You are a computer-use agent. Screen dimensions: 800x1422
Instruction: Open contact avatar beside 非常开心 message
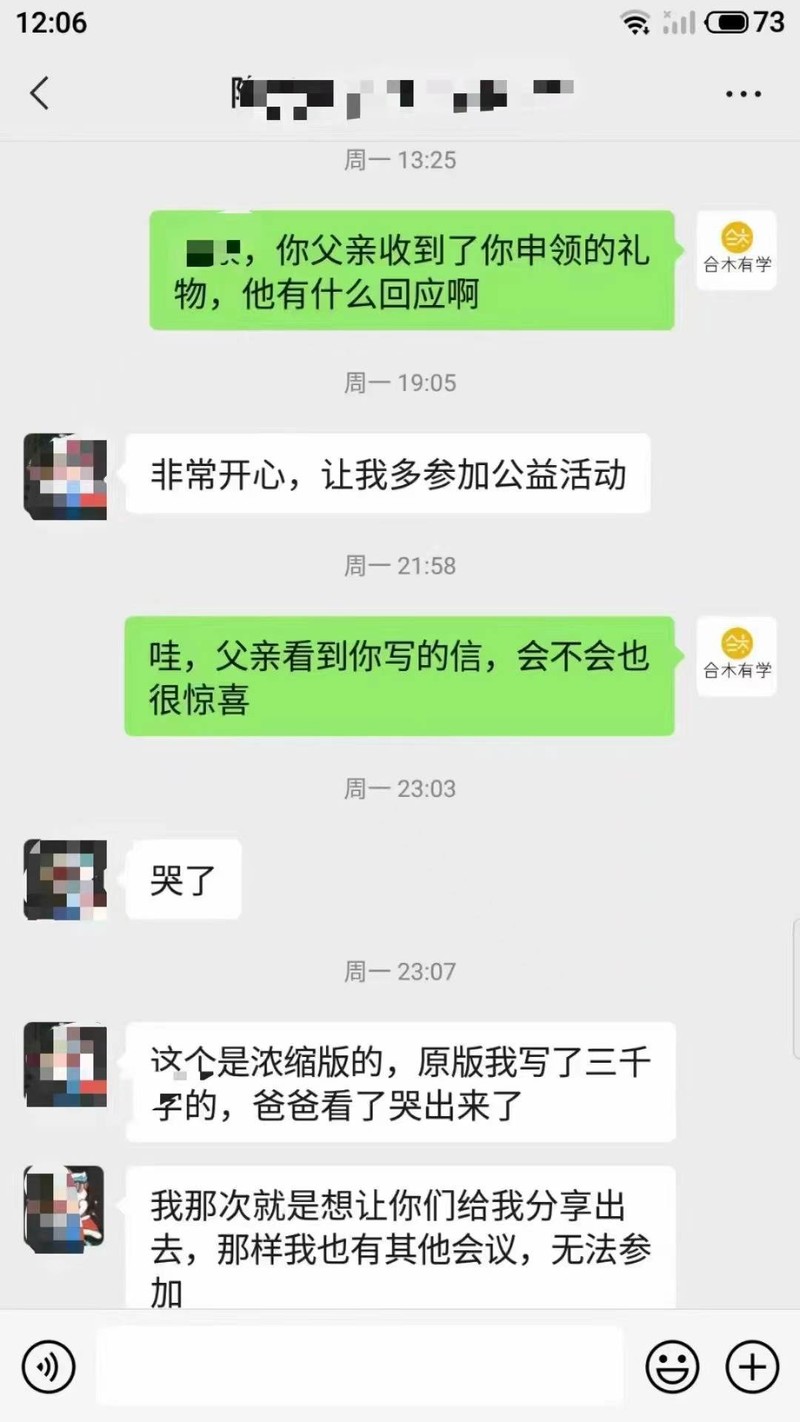[65, 476]
